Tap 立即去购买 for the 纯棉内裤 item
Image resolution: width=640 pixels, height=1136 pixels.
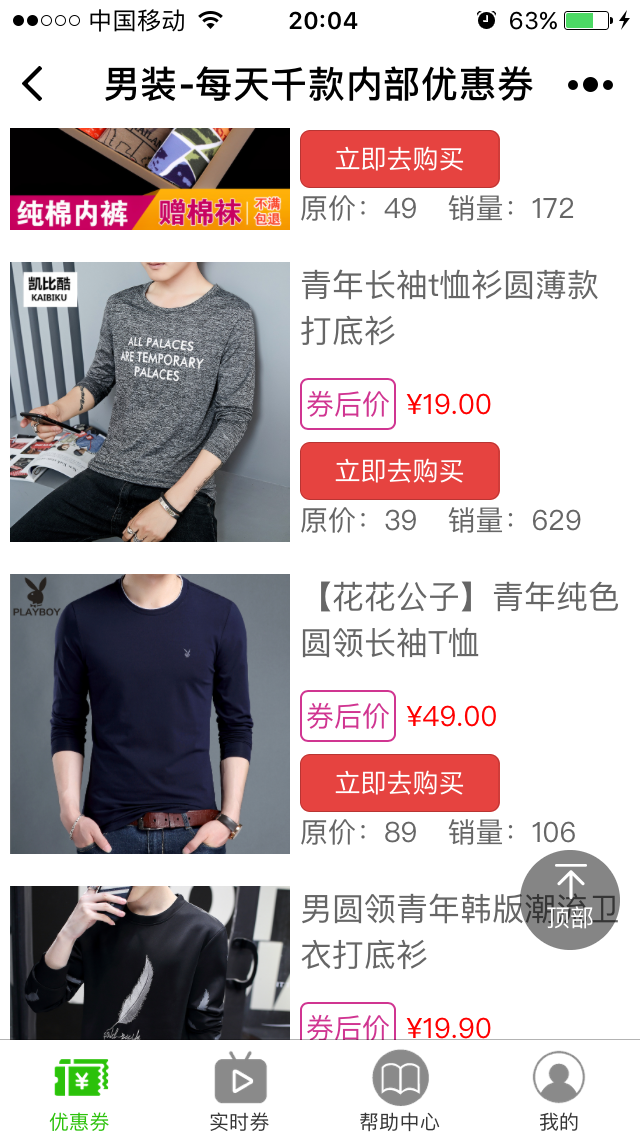(399, 159)
